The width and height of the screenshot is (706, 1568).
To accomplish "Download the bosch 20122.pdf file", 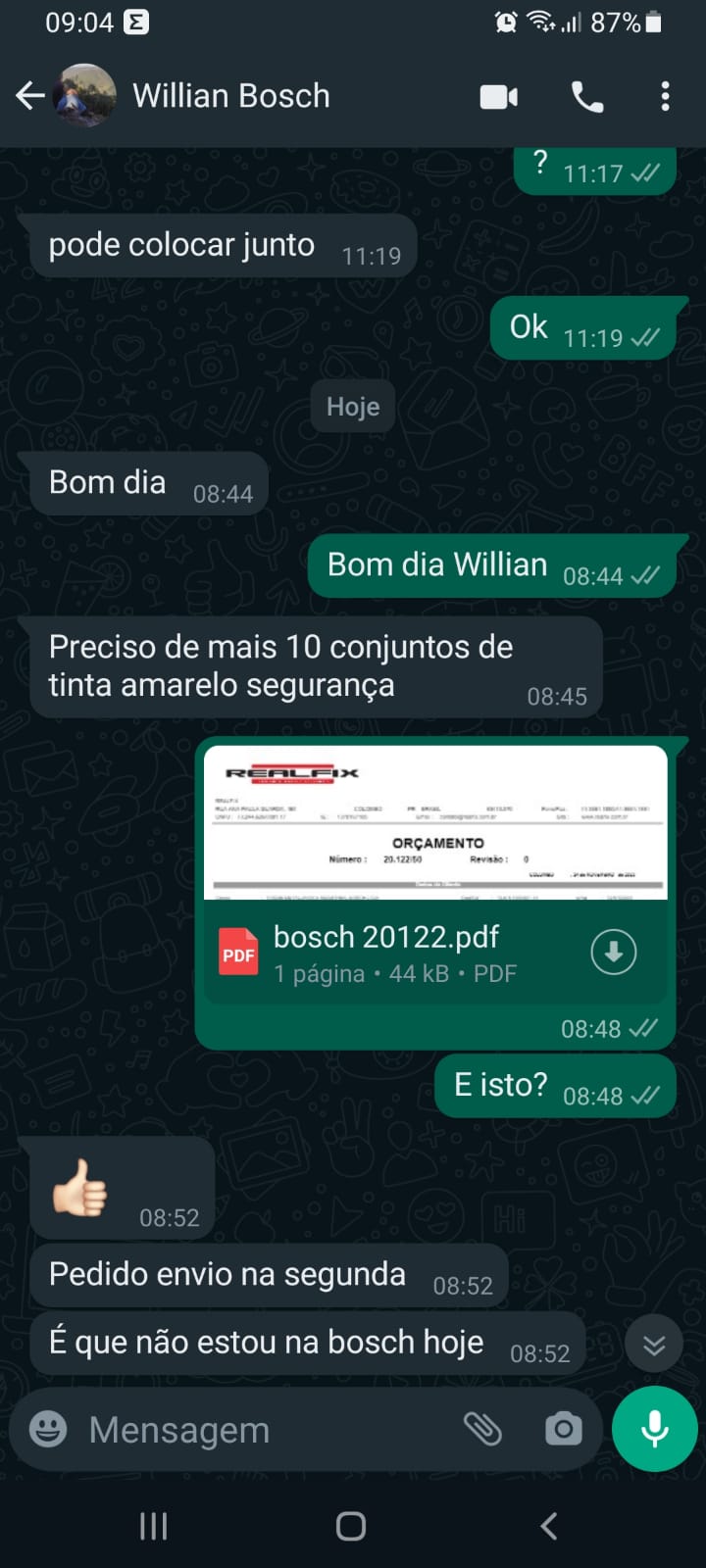I will click(x=614, y=953).
